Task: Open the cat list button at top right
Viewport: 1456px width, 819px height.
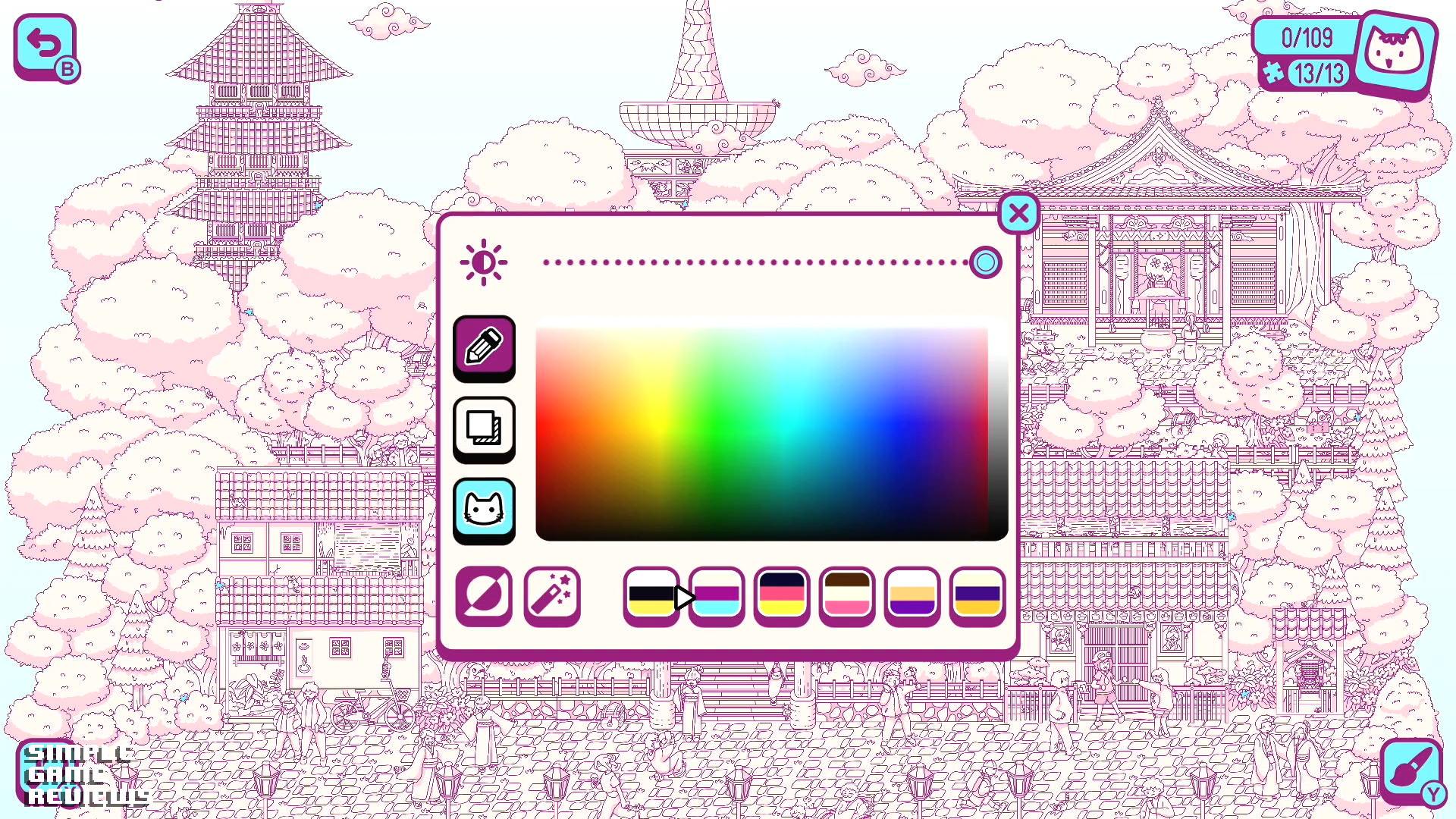Action: (1394, 52)
